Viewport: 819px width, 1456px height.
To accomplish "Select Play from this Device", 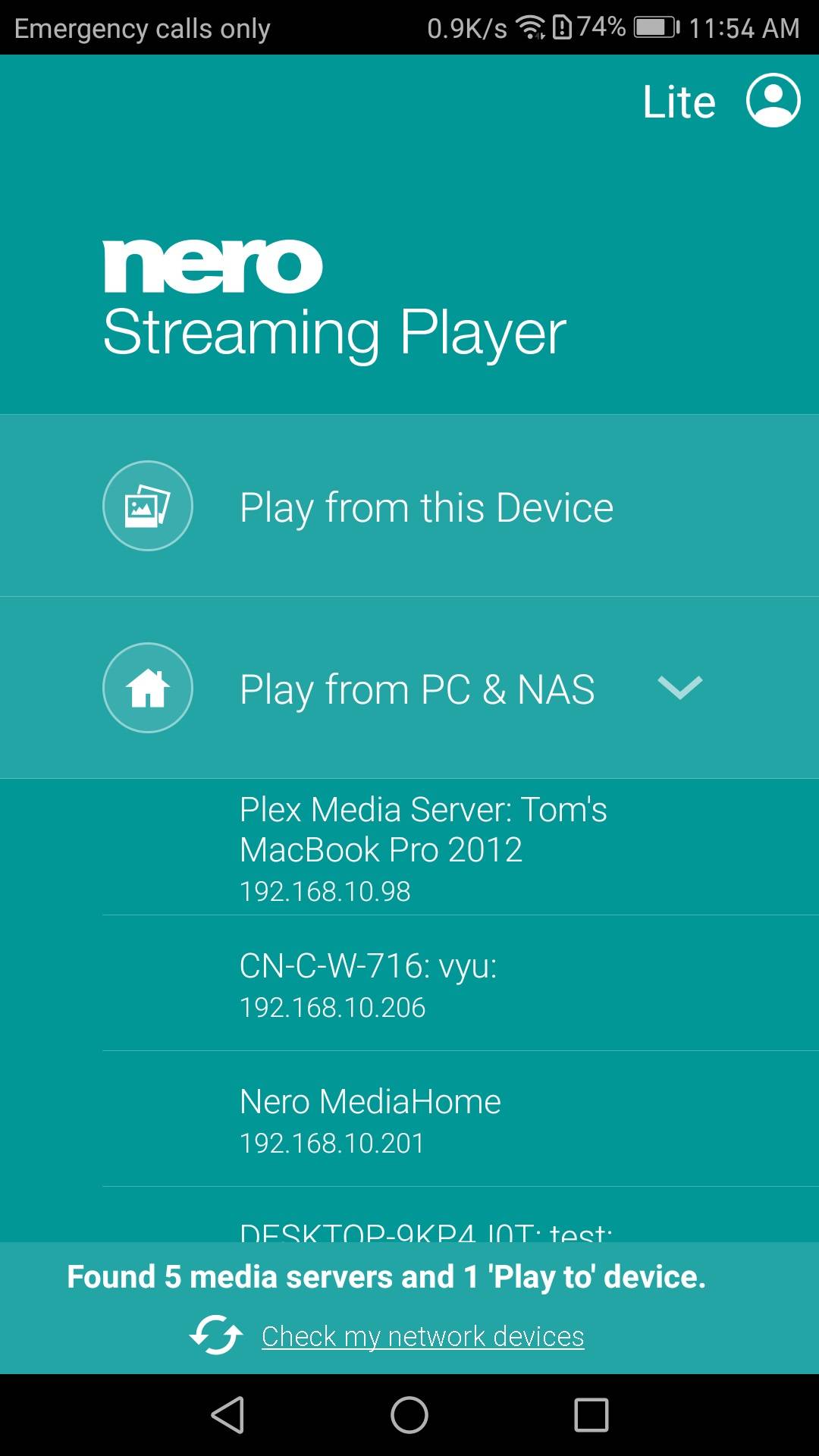I will pos(409,506).
